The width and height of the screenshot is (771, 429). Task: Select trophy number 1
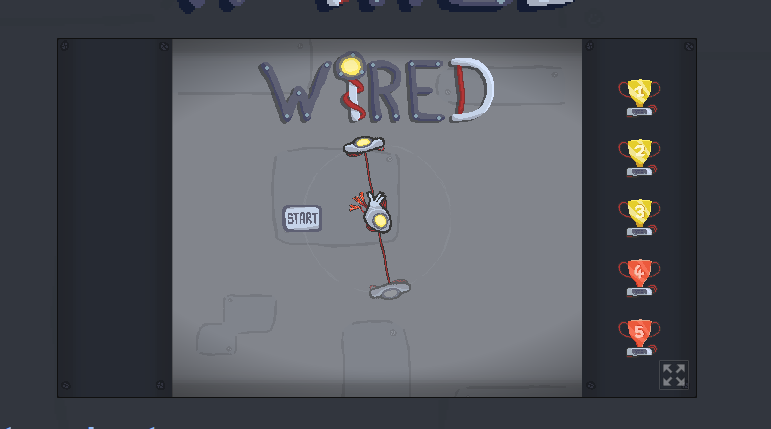click(640, 97)
